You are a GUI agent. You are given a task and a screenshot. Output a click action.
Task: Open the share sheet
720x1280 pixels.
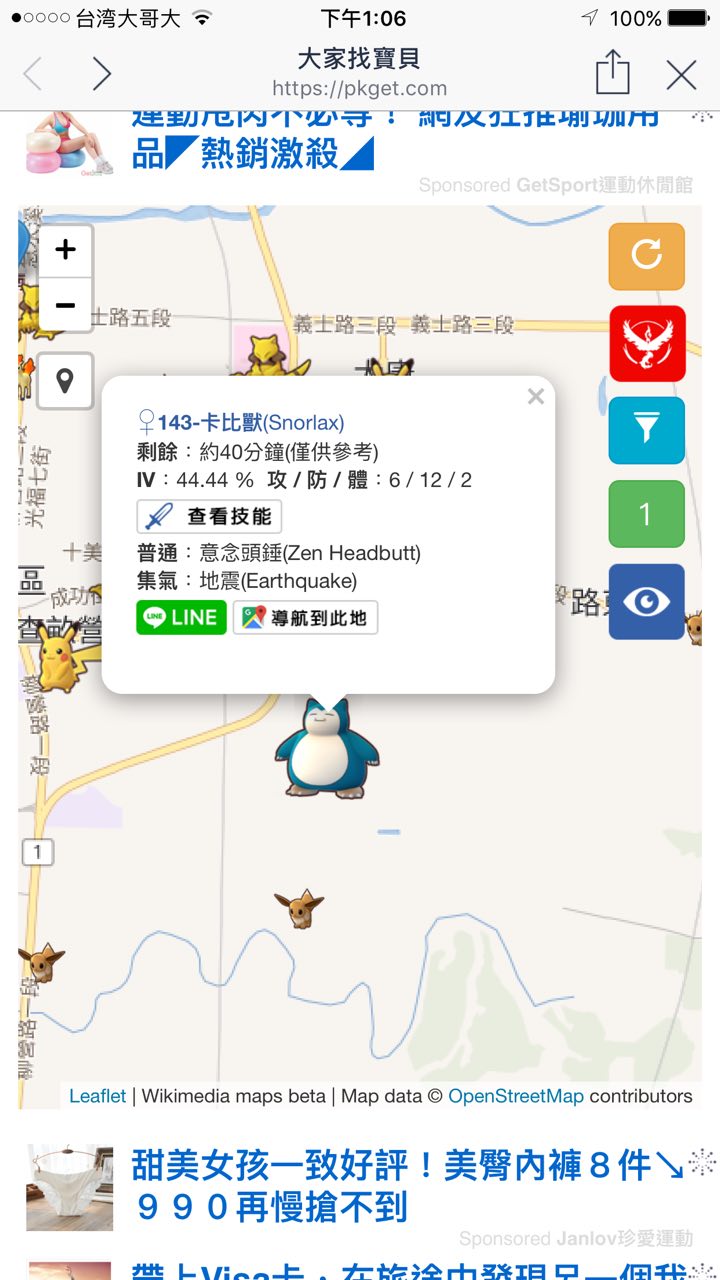pyautogui.click(x=612, y=73)
